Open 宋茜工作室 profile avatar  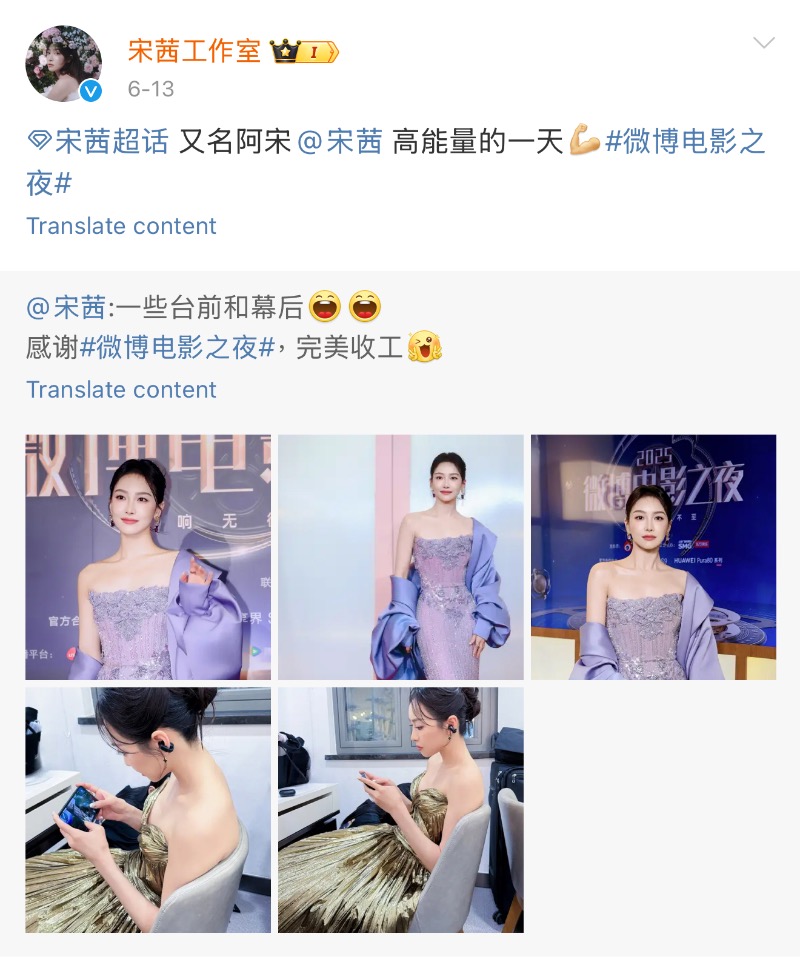pyautogui.click(x=63, y=64)
